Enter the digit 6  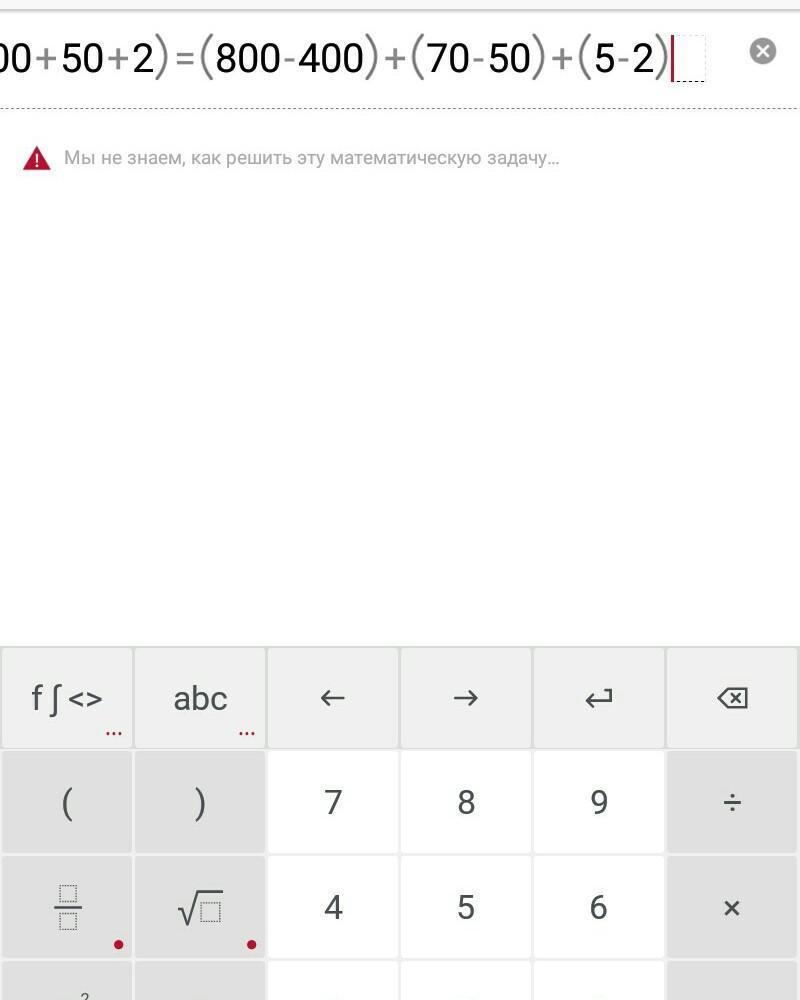pyautogui.click(x=598, y=907)
